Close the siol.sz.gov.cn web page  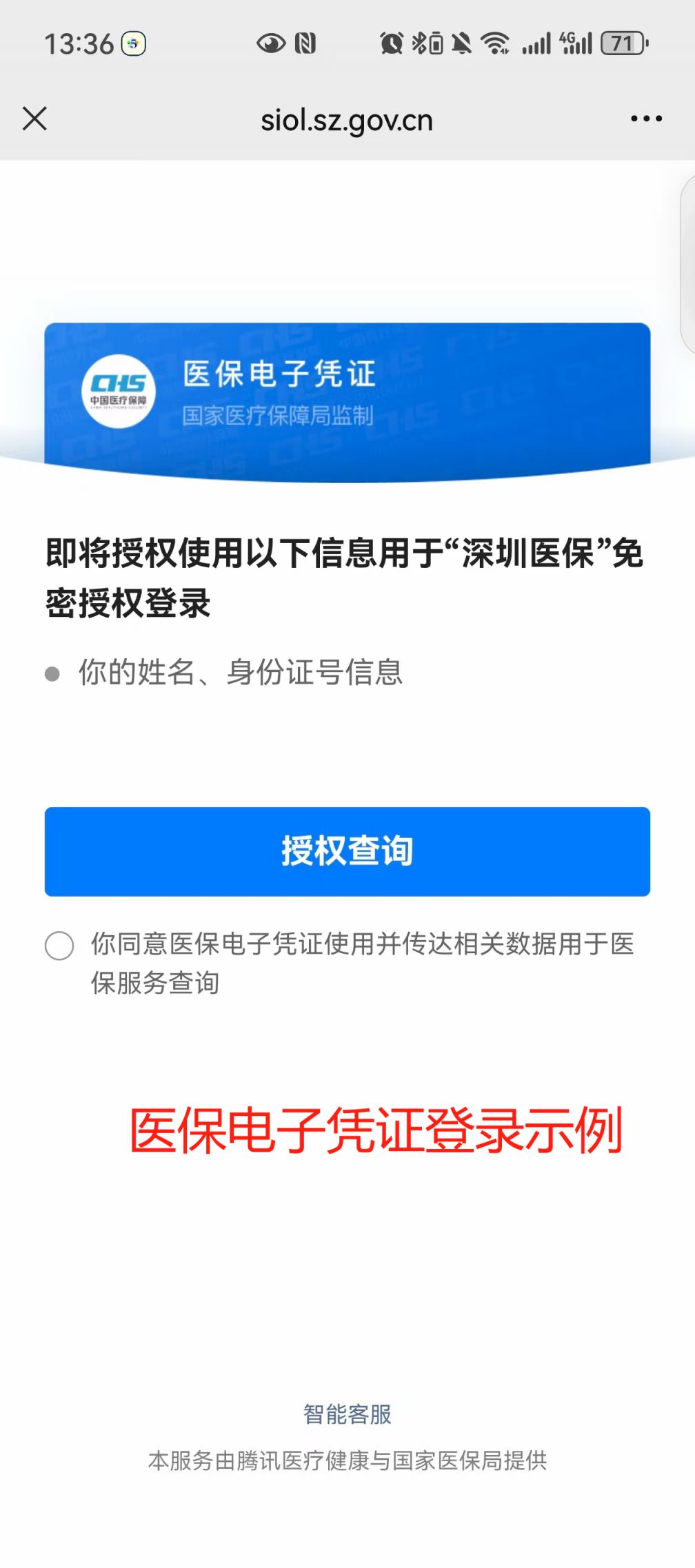click(x=34, y=119)
